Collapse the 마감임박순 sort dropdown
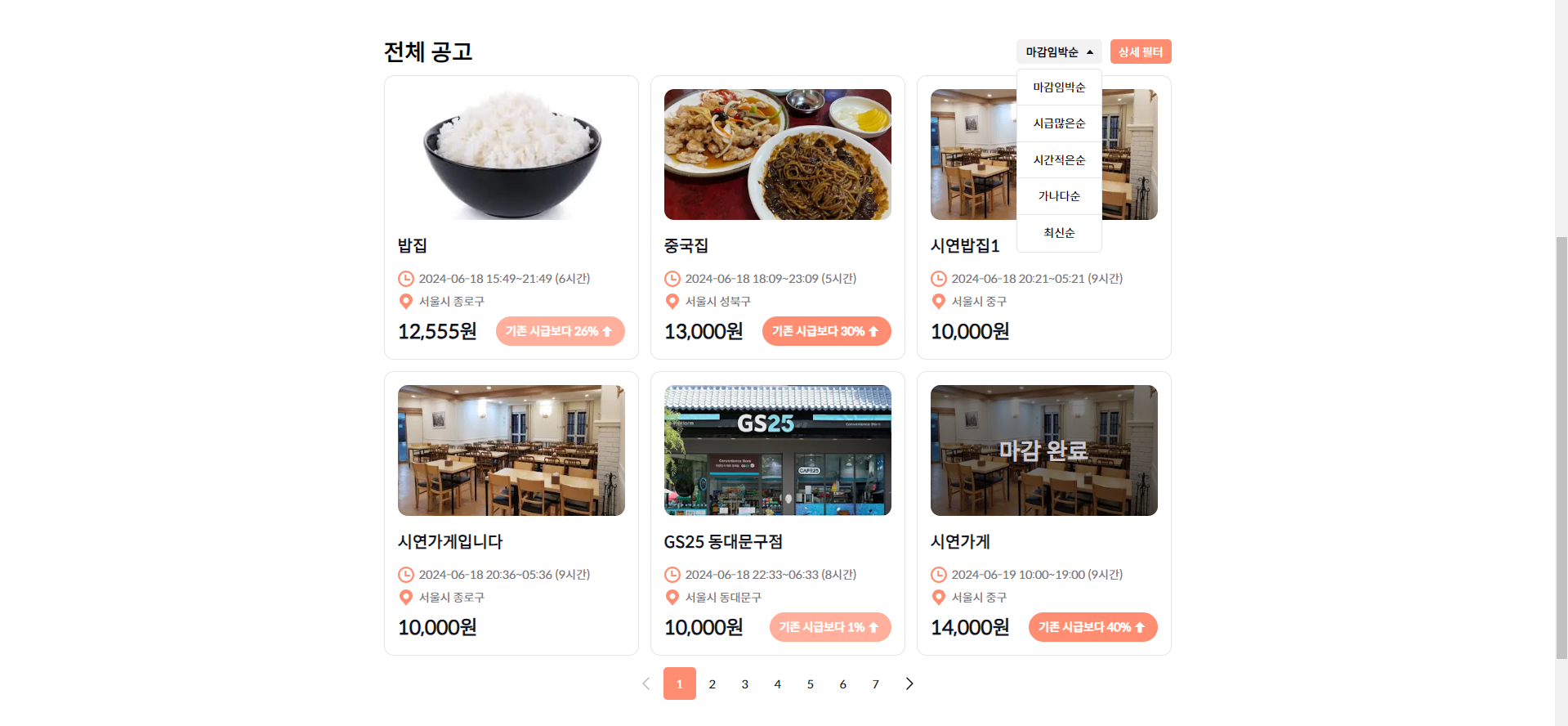Screen dimensions: 1568x726 tap(1059, 52)
